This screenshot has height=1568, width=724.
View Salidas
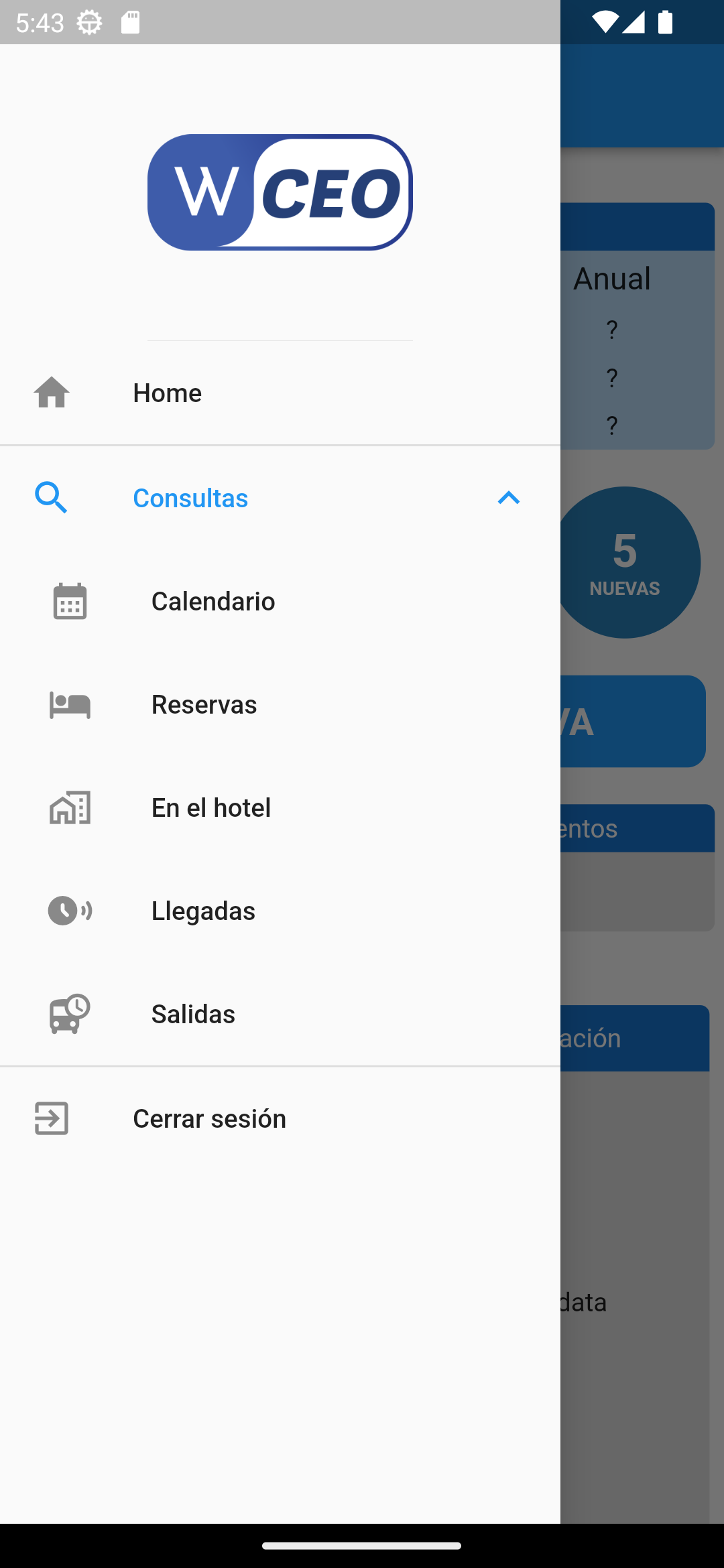280,1014
